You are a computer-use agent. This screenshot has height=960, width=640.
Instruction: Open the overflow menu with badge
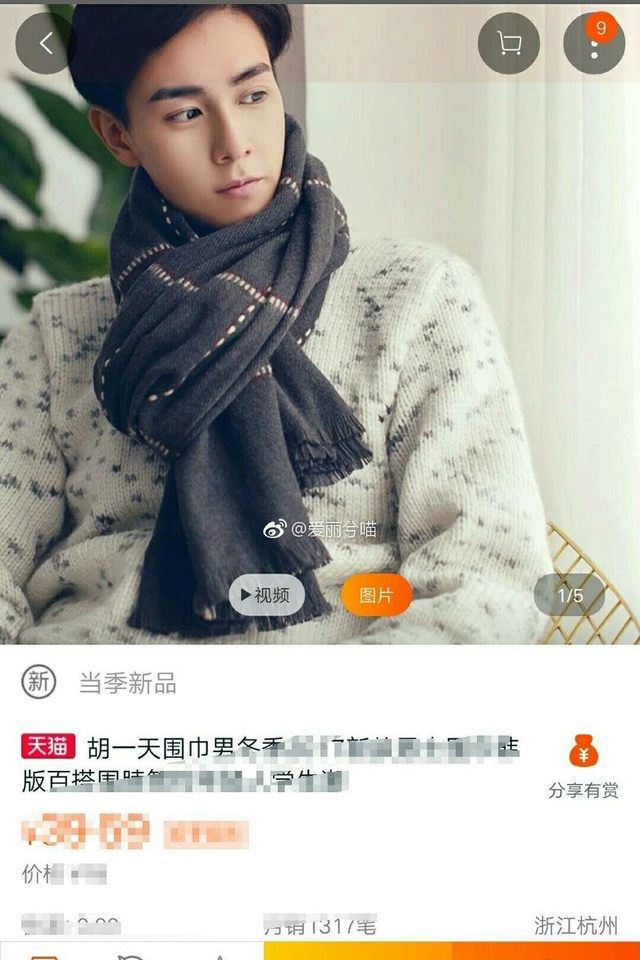[594, 45]
